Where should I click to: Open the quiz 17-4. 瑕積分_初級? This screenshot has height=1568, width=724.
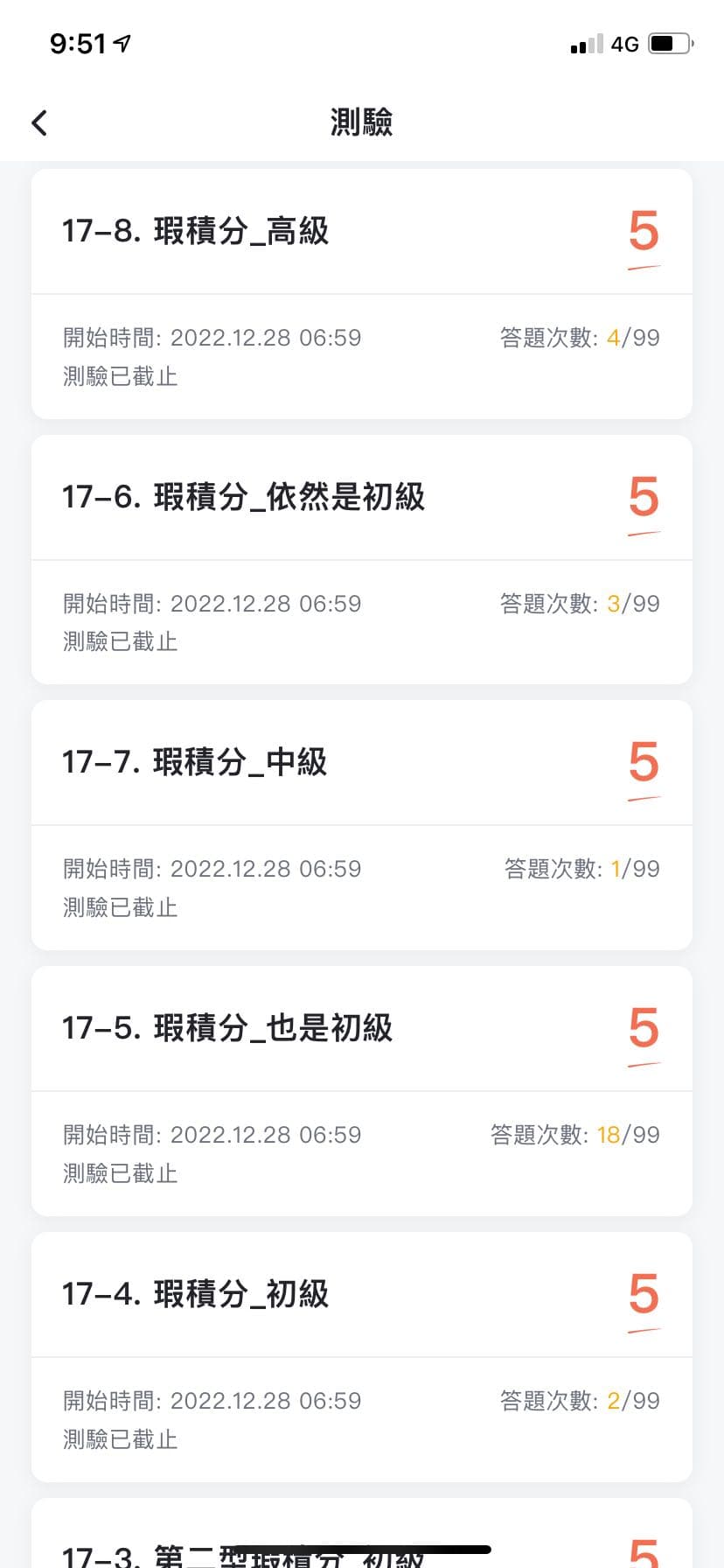[x=196, y=1295]
